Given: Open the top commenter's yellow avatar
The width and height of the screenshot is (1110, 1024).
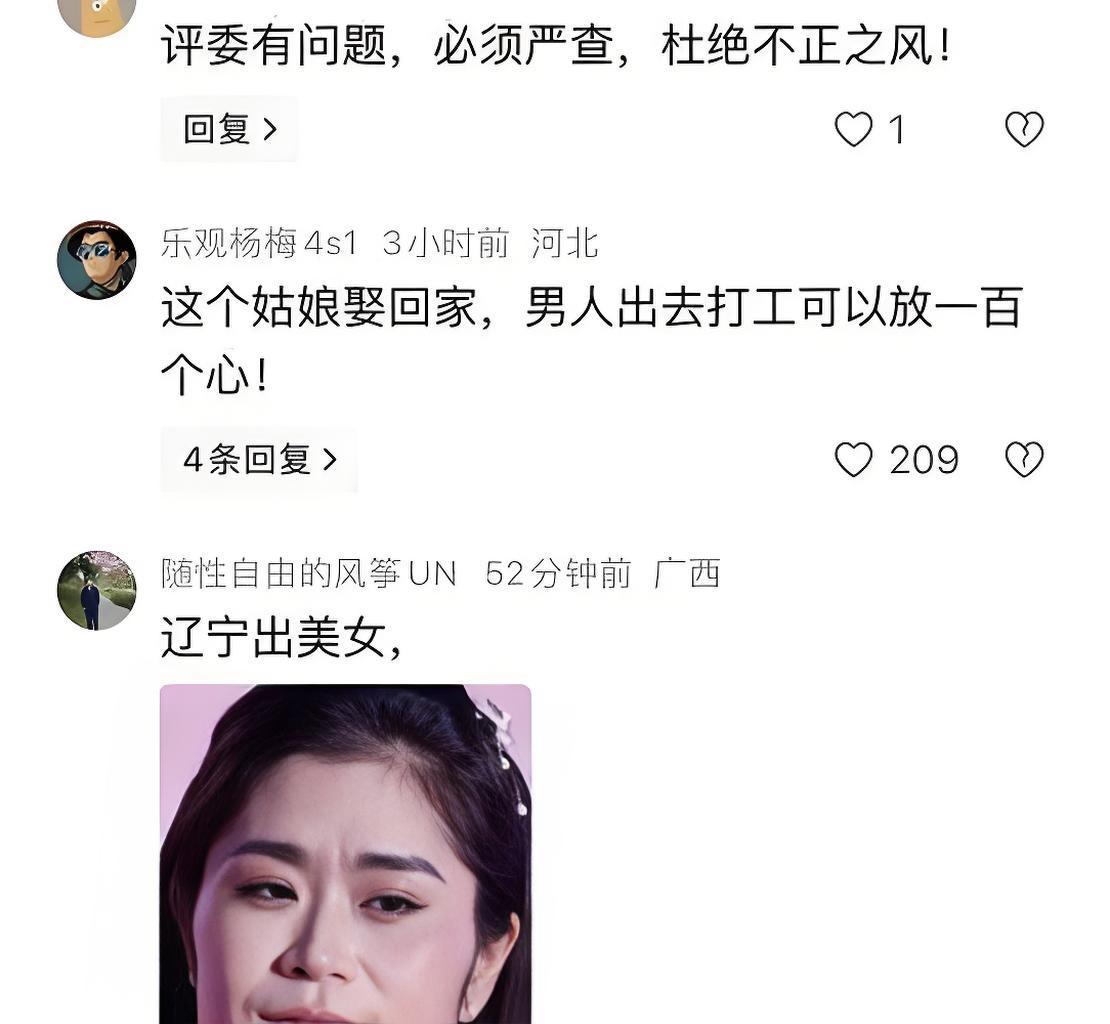Looking at the screenshot, I should pos(97,15).
